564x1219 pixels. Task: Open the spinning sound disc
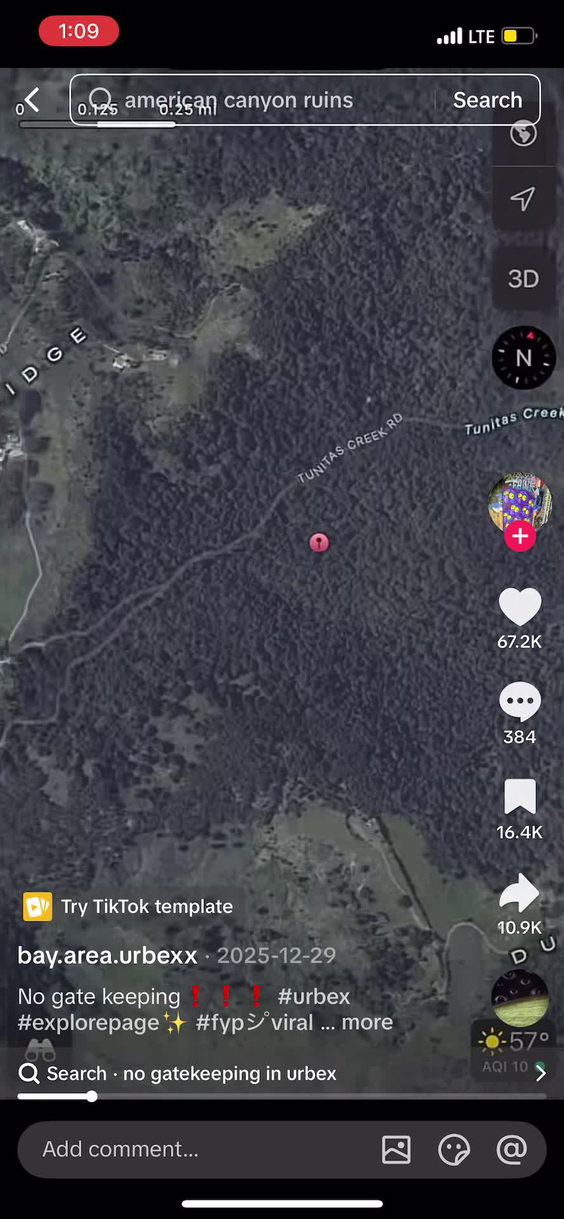(520, 998)
